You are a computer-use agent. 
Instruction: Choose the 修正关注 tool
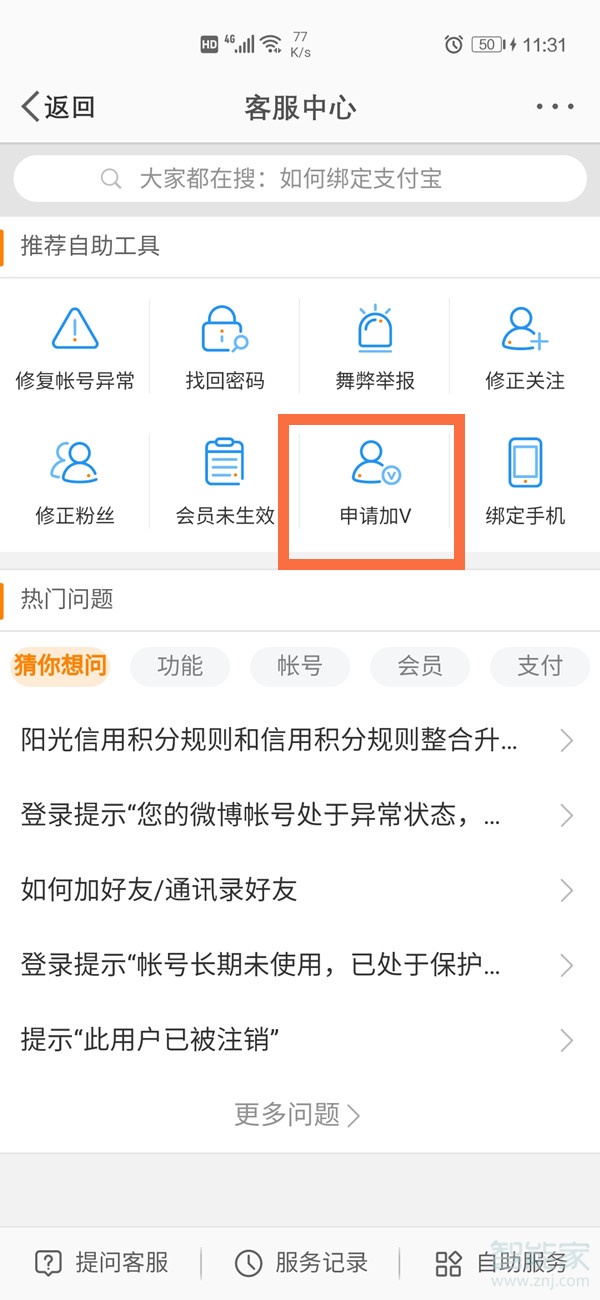(x=525, y=347)
